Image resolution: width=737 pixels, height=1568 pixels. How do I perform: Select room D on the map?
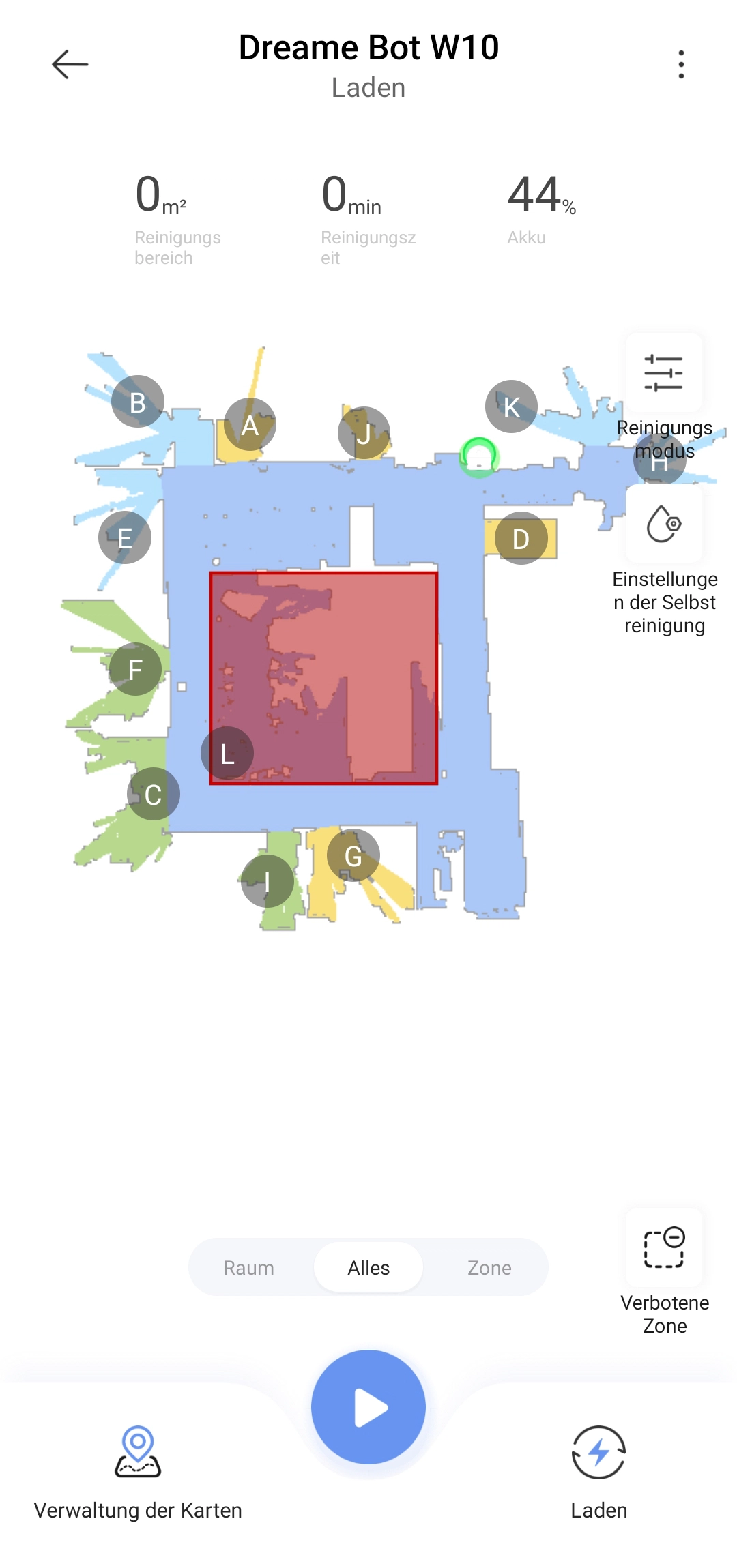coord(521,539)
